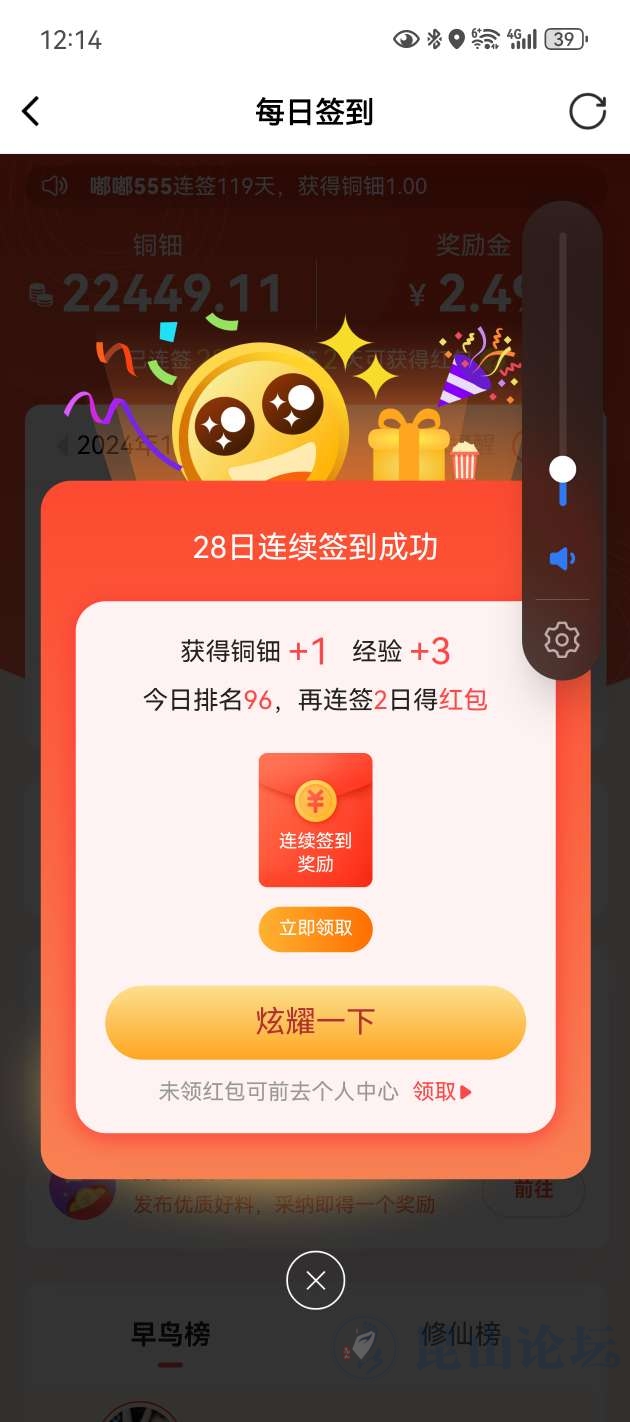Open the 连续签到奖励 red envelope
Screen dimensions: 630x1422
[315, 820]
